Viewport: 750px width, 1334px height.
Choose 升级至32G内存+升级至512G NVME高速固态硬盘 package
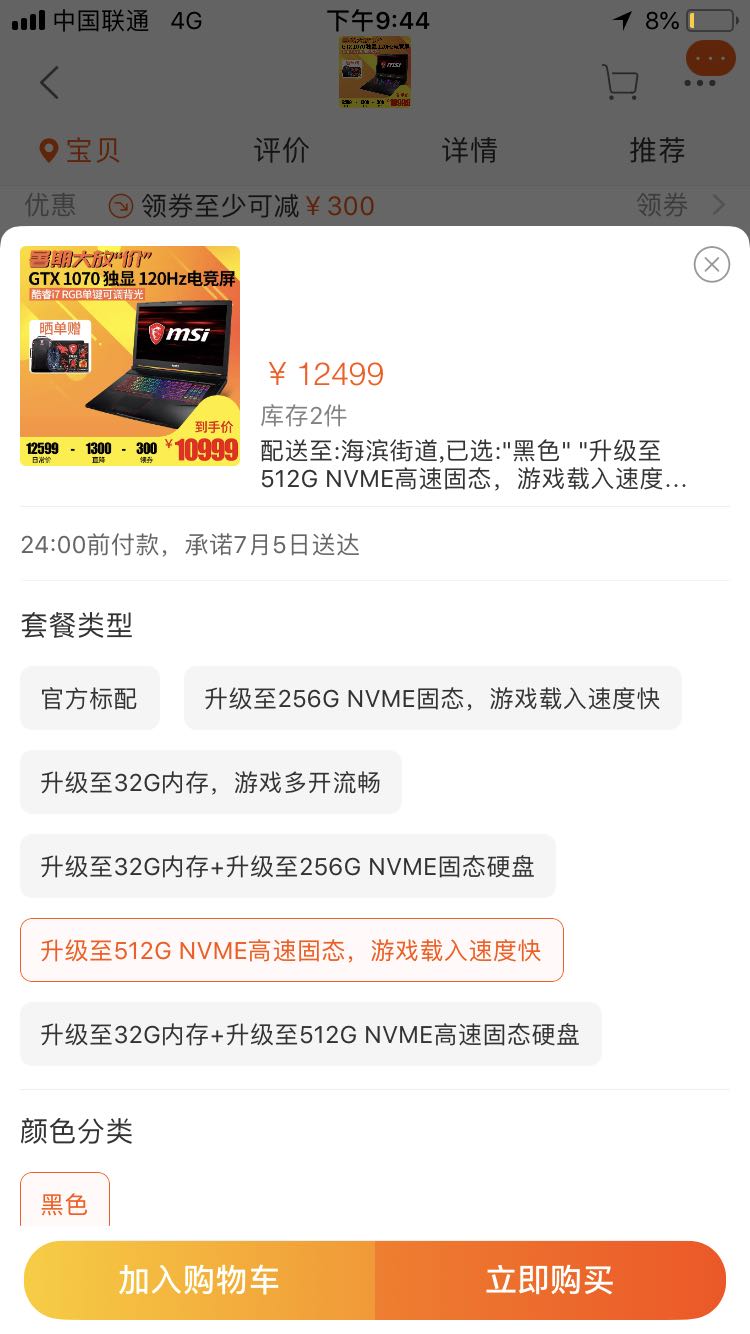coord(310,1034)
